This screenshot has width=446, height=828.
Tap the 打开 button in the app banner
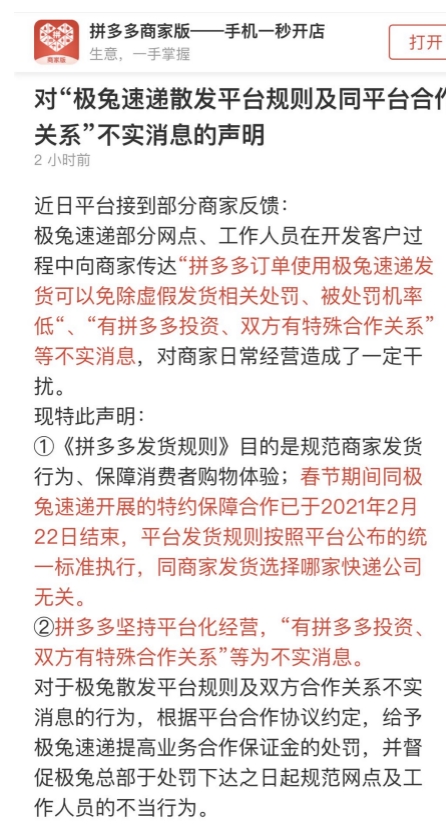[419, 42]
